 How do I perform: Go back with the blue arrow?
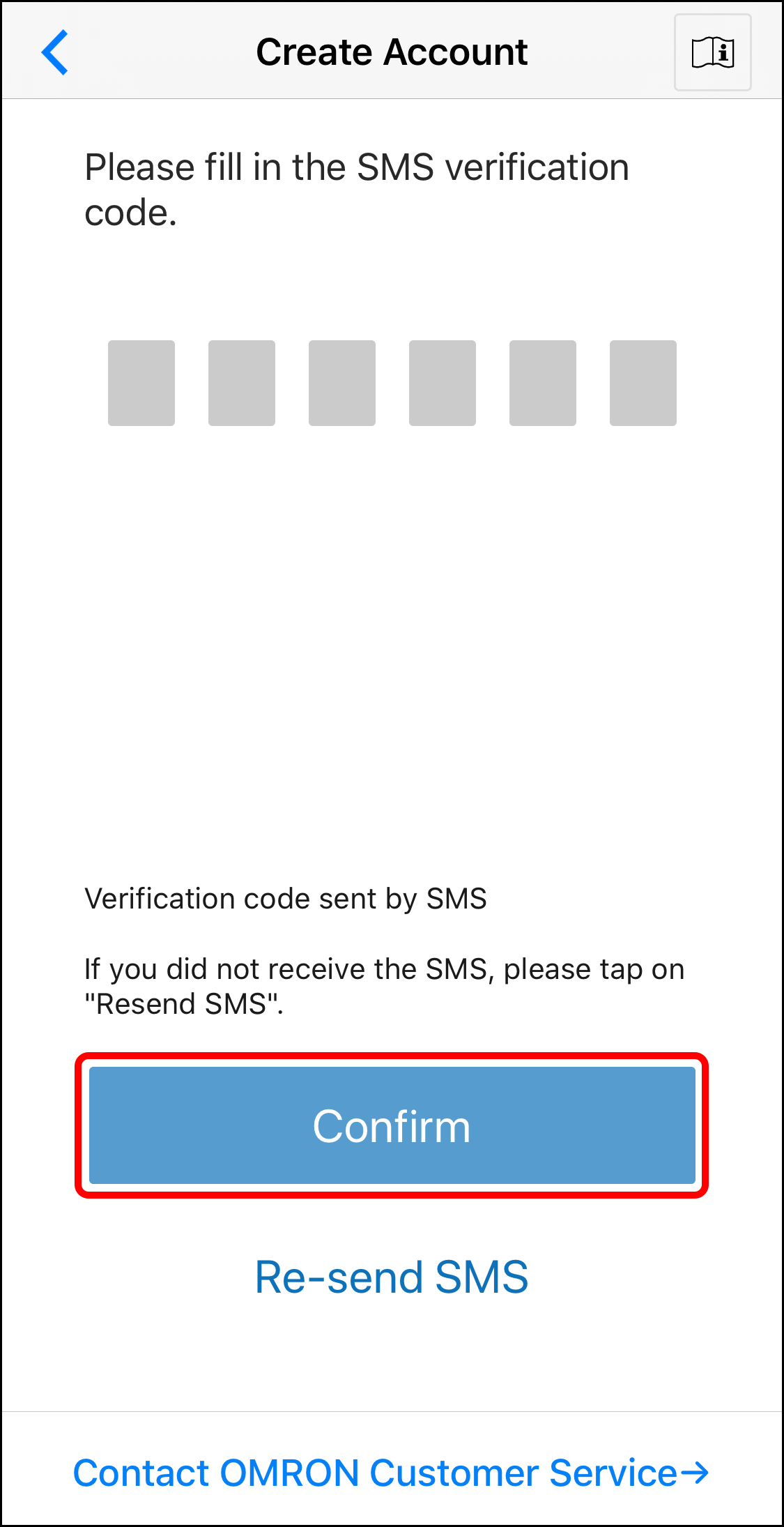(x=54, y=52)
